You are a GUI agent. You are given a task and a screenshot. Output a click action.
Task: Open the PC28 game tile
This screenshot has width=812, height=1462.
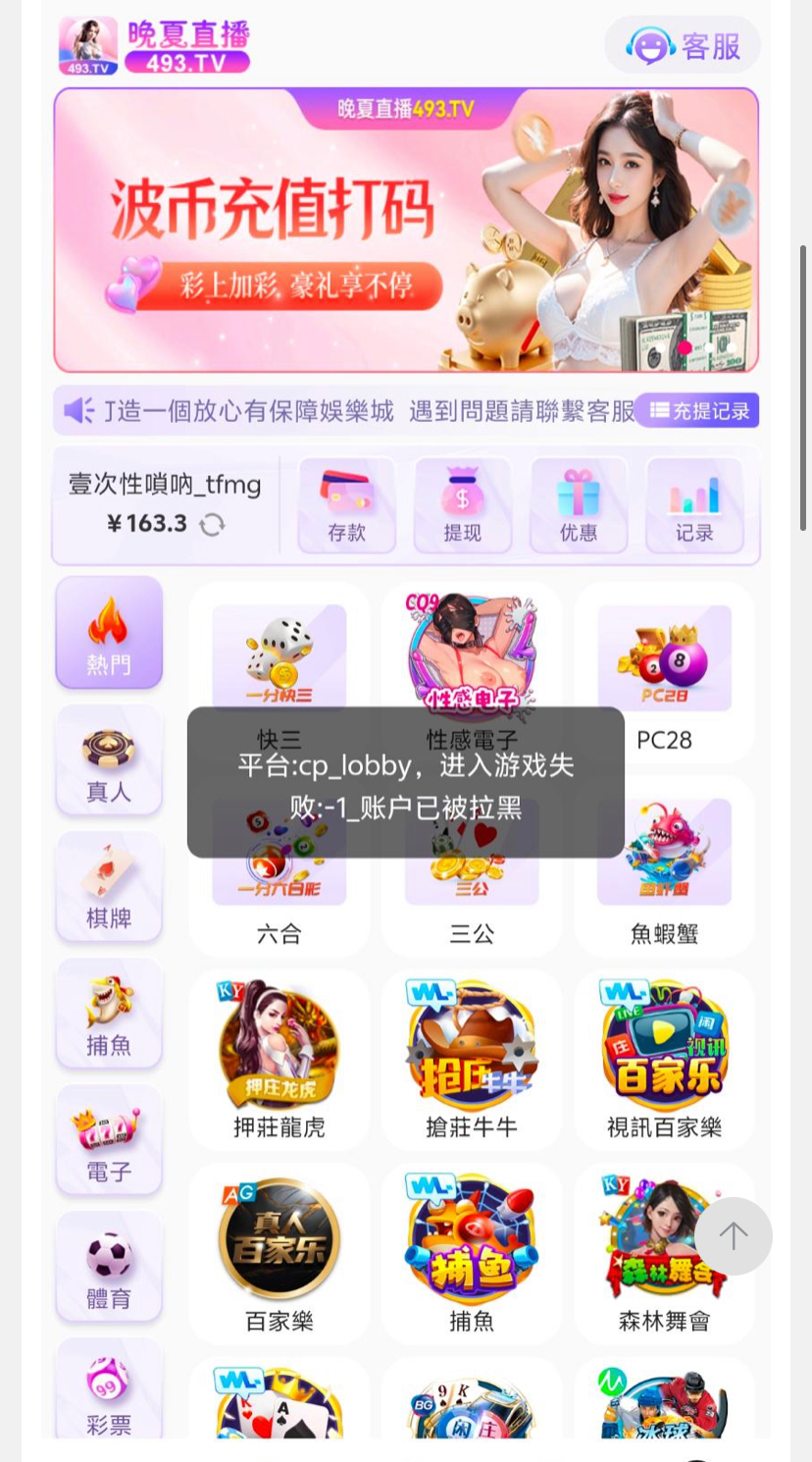pos(664,671)
